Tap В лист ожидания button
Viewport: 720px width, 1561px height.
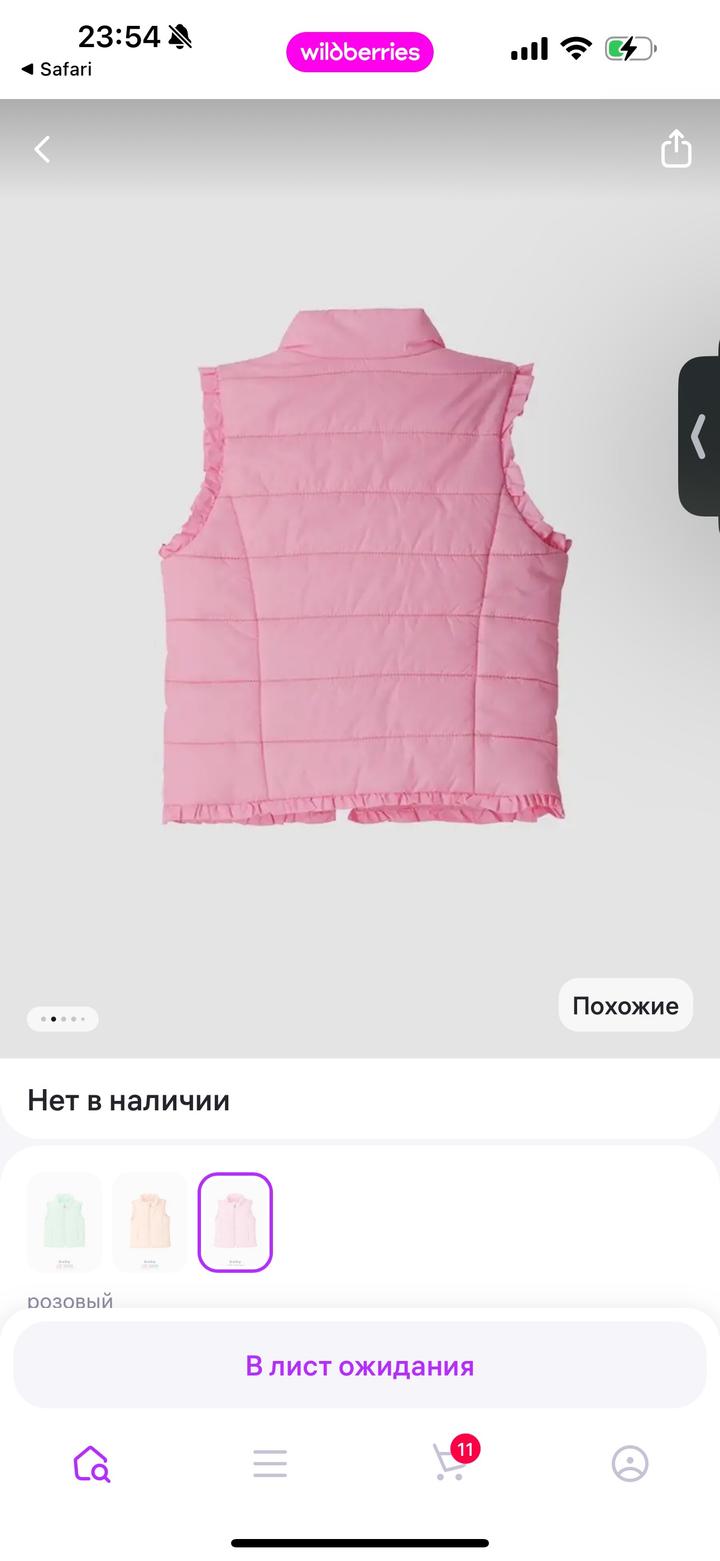[360, 1364]
